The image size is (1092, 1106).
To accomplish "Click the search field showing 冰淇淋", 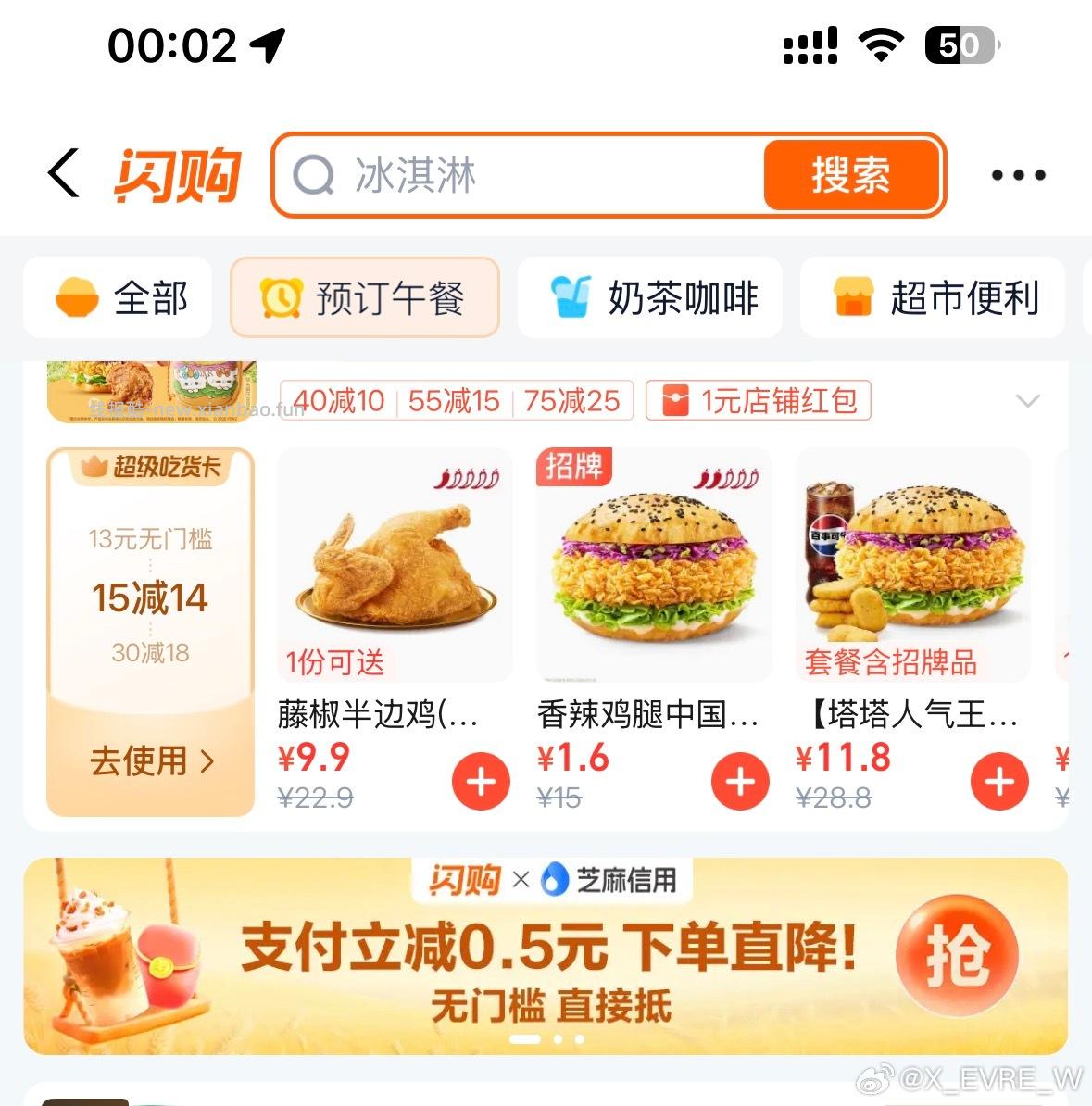I will point(463,175).
